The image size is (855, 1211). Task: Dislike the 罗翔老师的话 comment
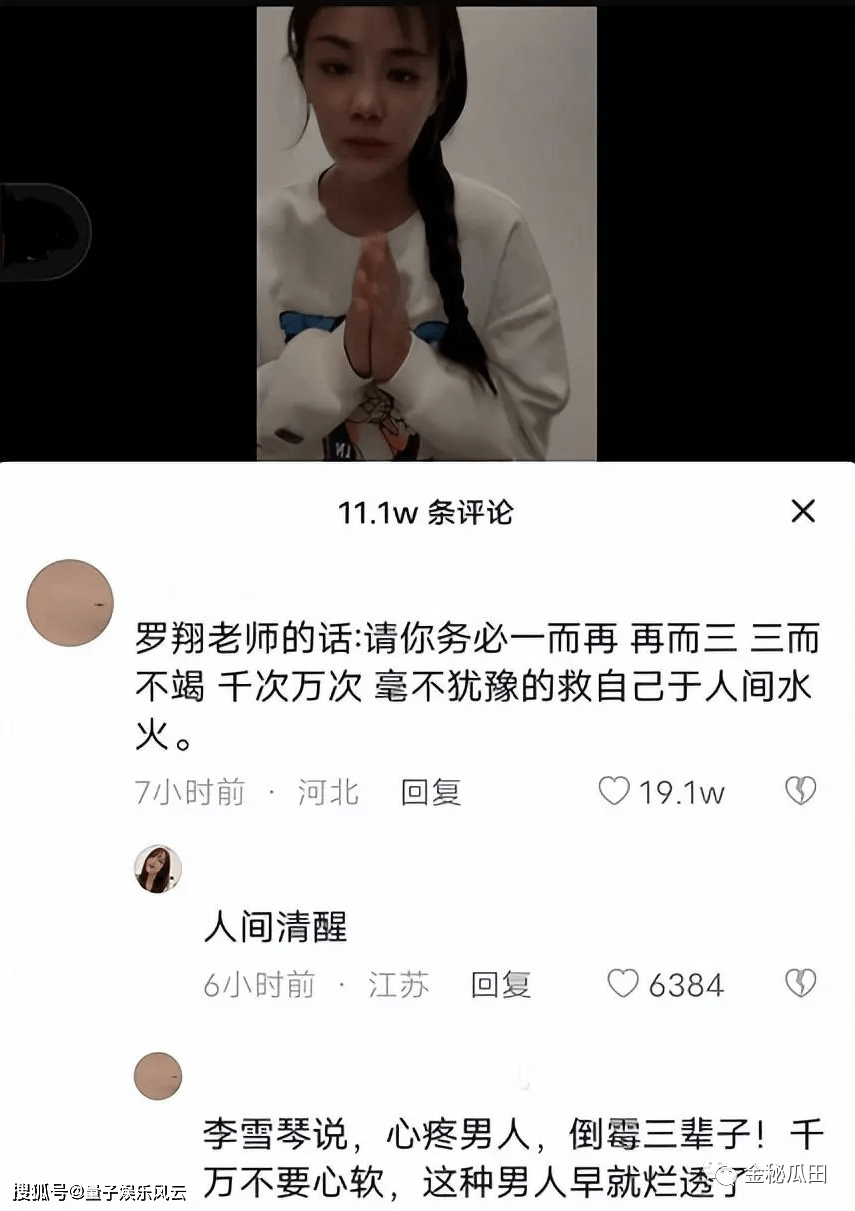click(x=800, y=792)
